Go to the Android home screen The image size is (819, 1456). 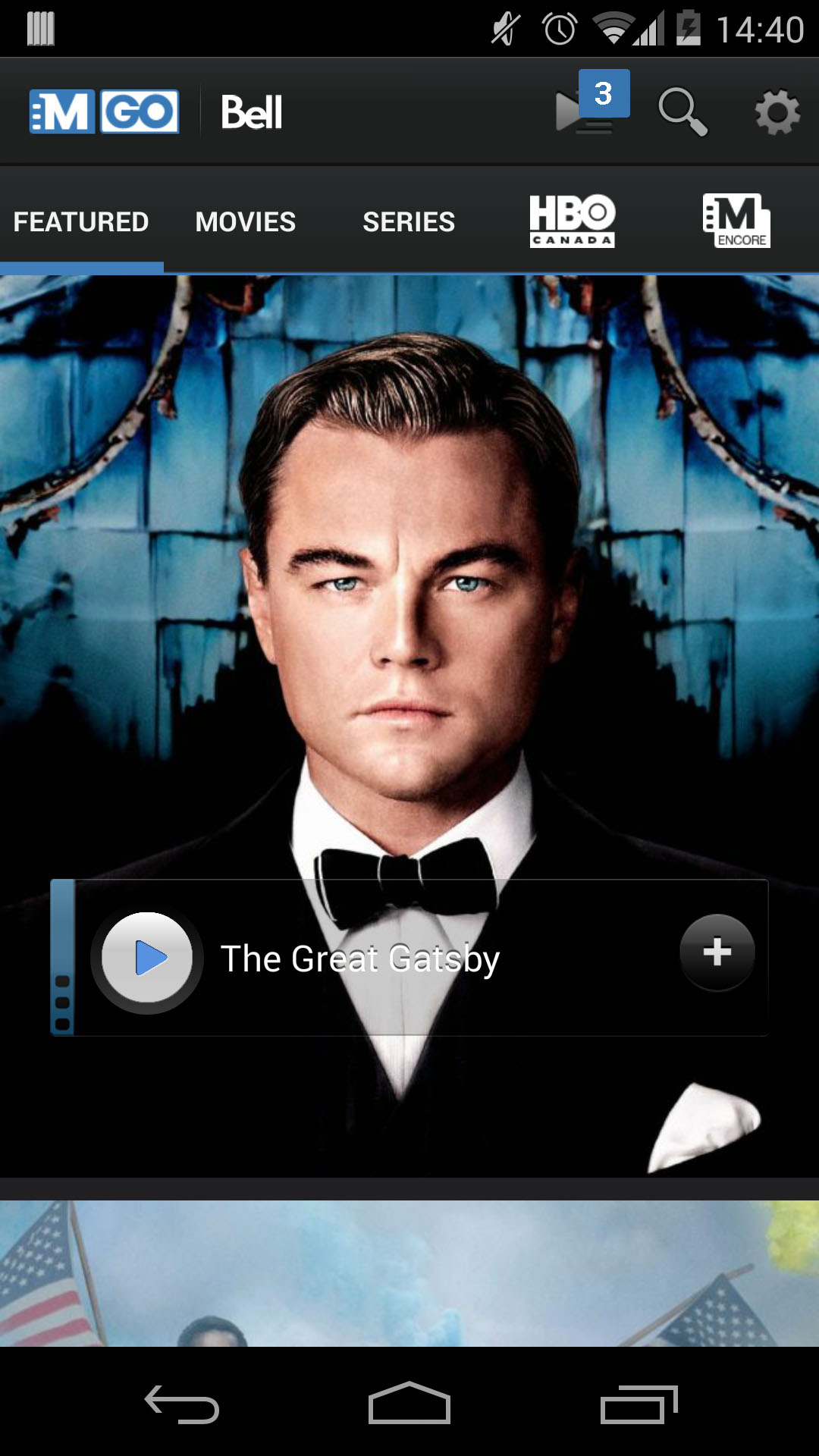(409, 1404)
